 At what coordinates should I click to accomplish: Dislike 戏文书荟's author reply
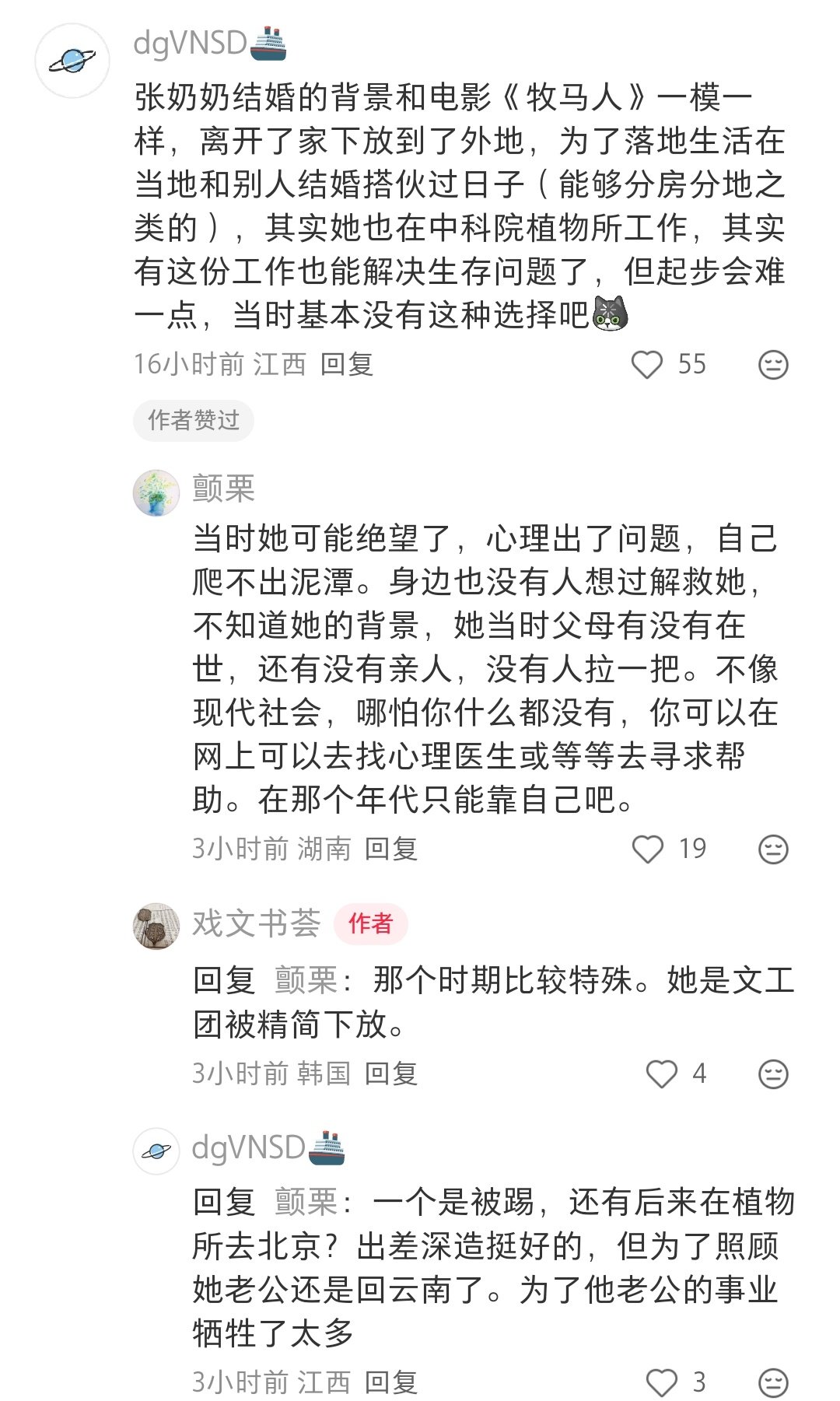pyautogui.click(x=773, y=1074)
